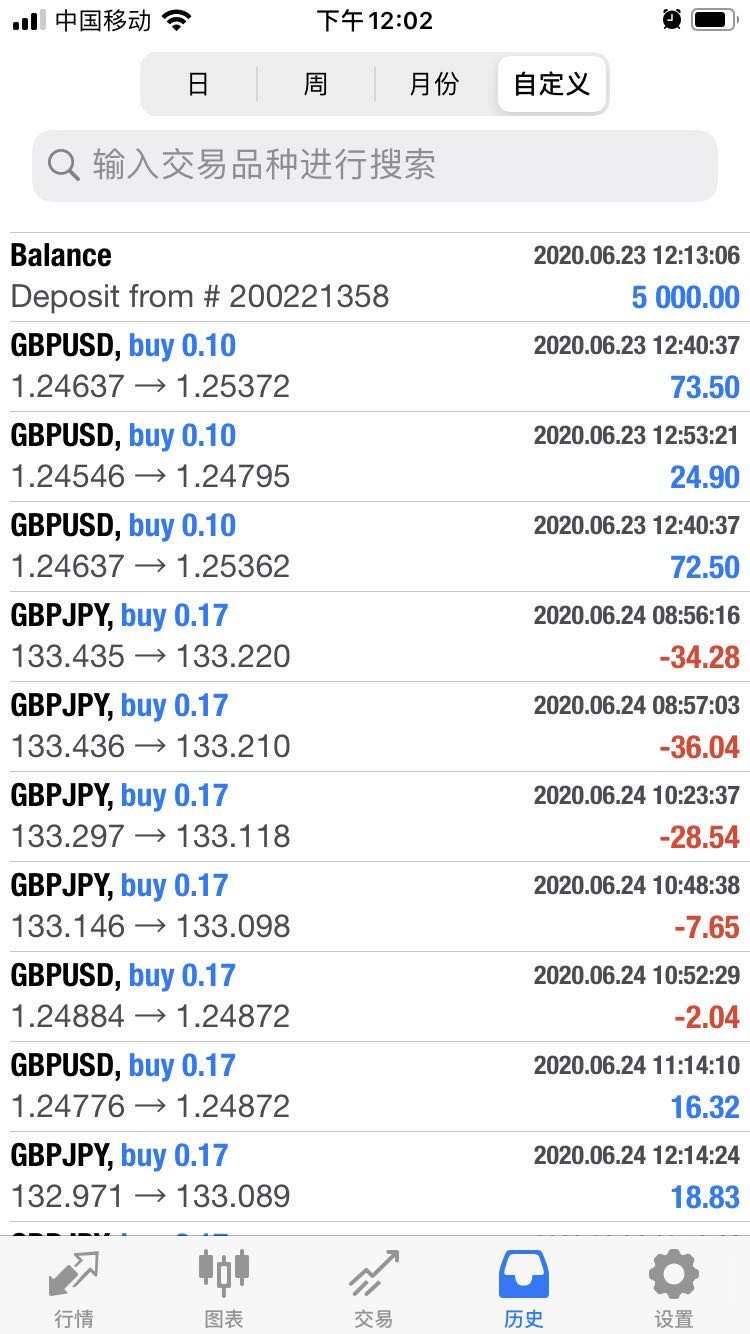Open the GBPJPY trade with -34.28 loss
750x1334 pixels.
(x=375, y=637)
